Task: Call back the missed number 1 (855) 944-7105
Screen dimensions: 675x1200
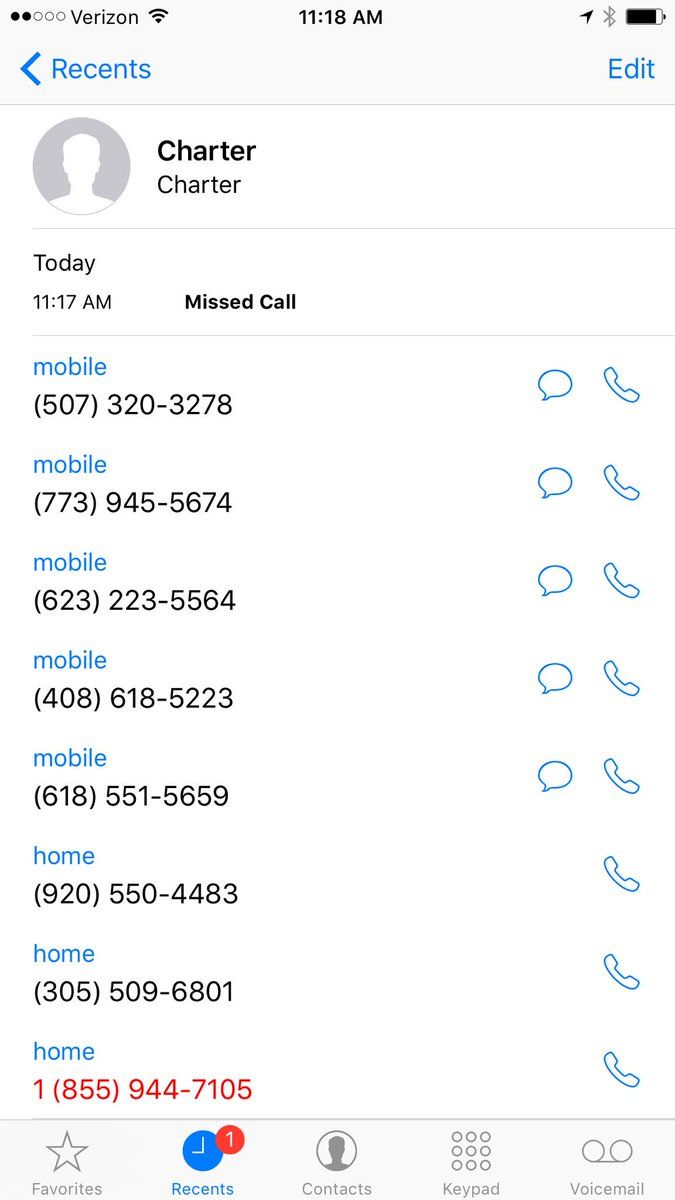Action: [x=621, y=1070]
